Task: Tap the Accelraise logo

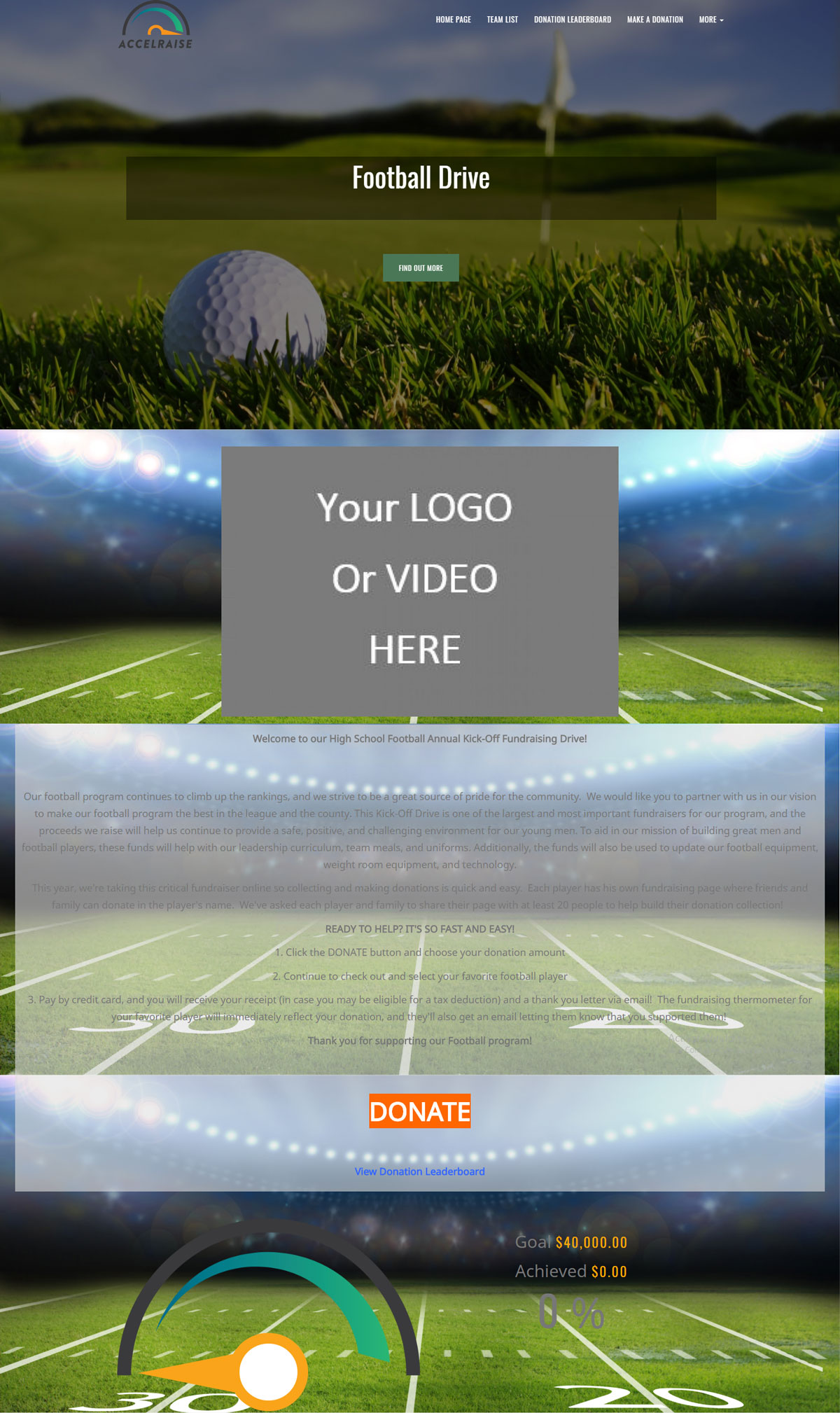Action: click(x=155, y=26)
